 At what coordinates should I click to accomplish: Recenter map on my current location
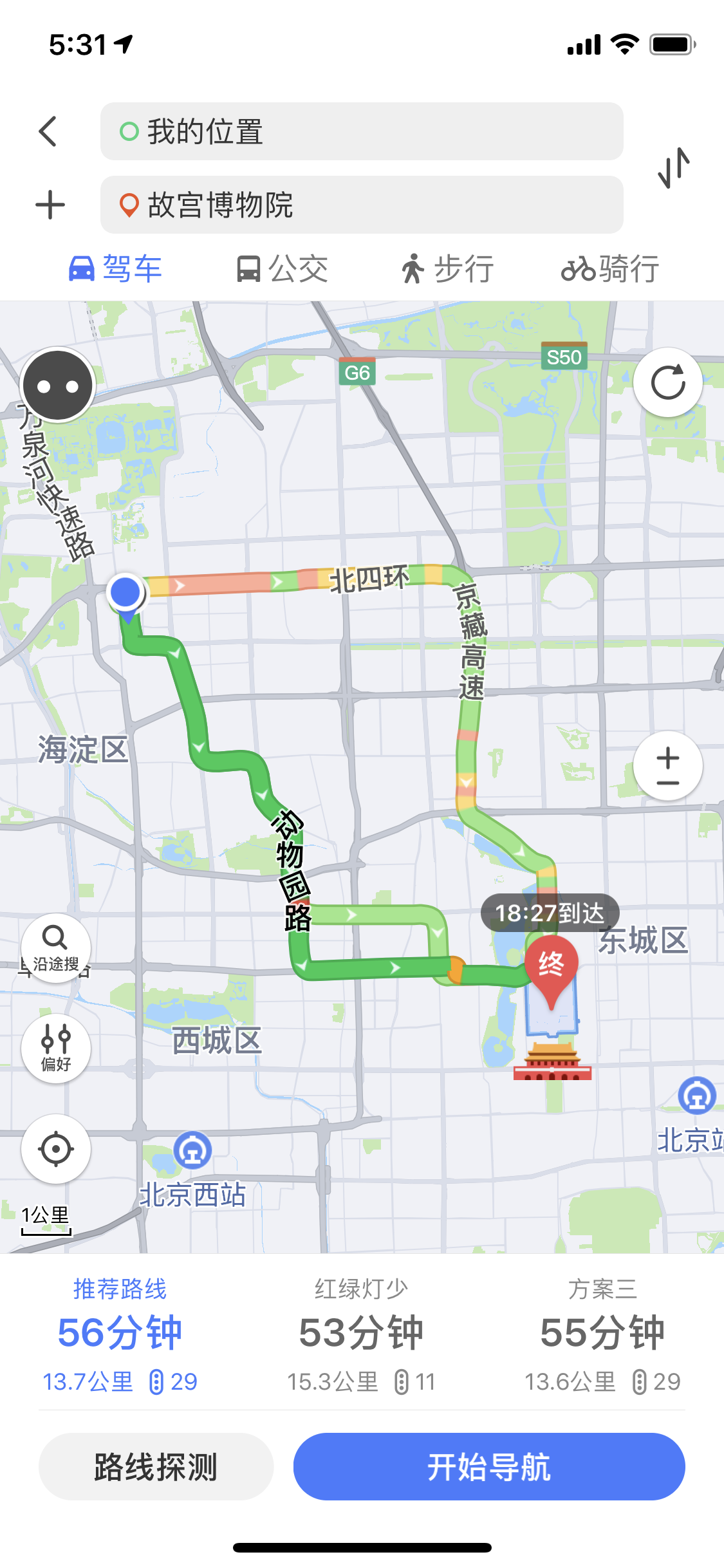(56, 1149)
